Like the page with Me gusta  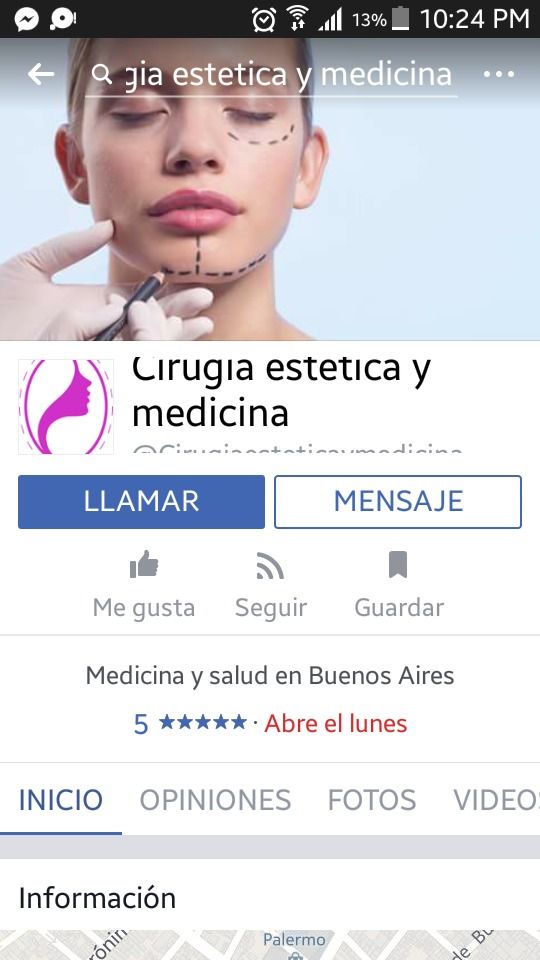(x=144, y=585)
